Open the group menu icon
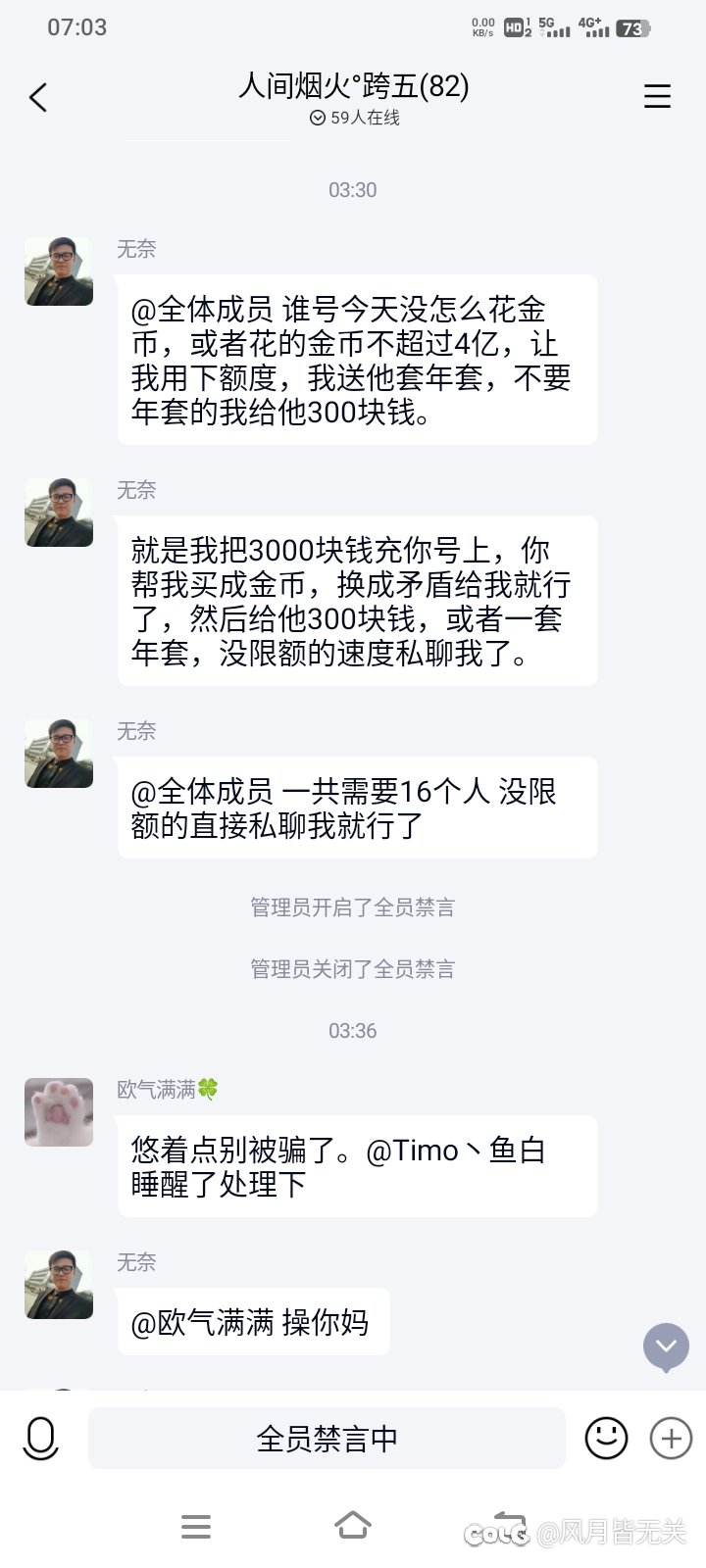 [x=657, y=96]
